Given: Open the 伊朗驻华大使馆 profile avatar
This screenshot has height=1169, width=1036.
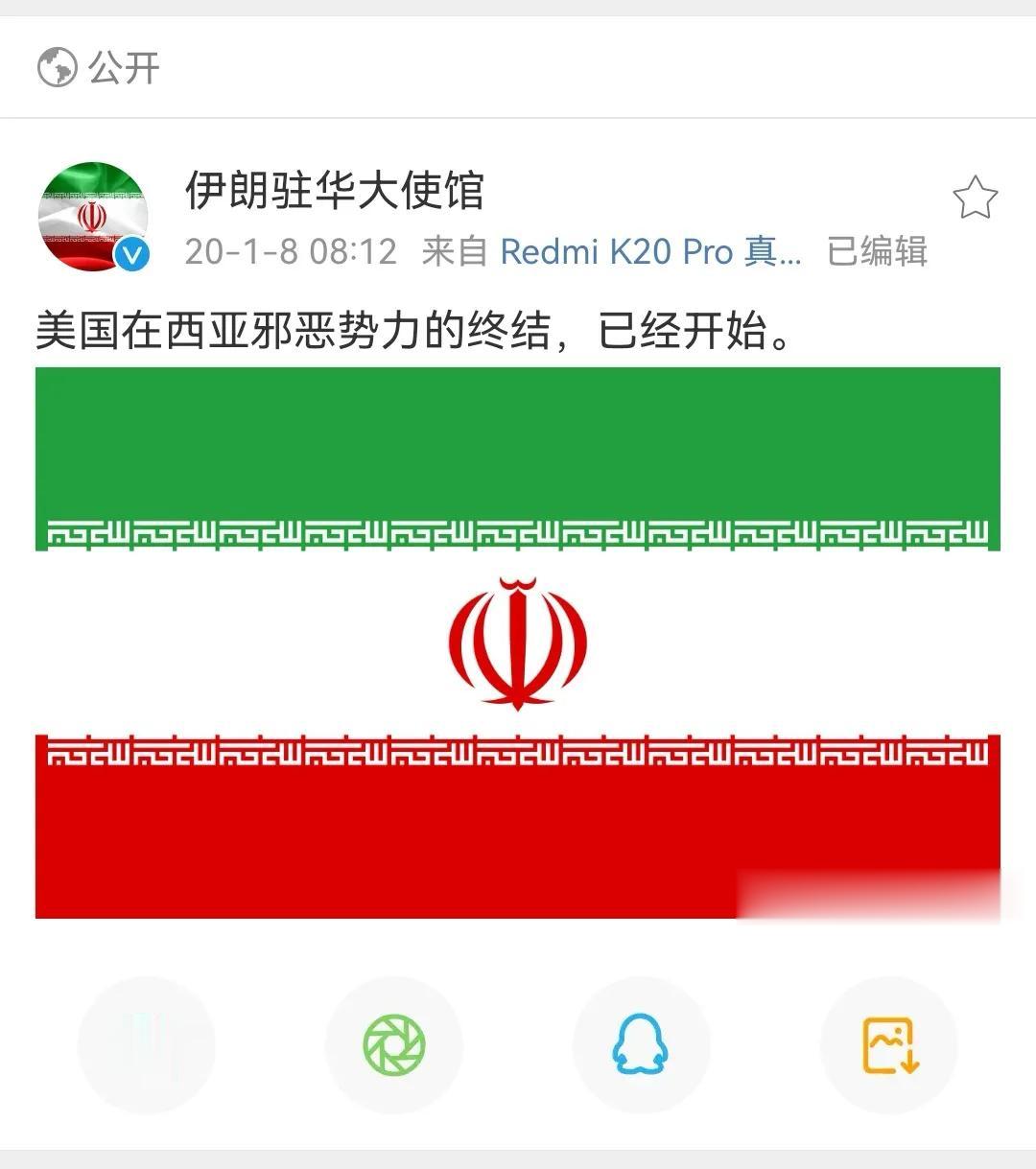Looking at the screenshot, I should (93, 217).
